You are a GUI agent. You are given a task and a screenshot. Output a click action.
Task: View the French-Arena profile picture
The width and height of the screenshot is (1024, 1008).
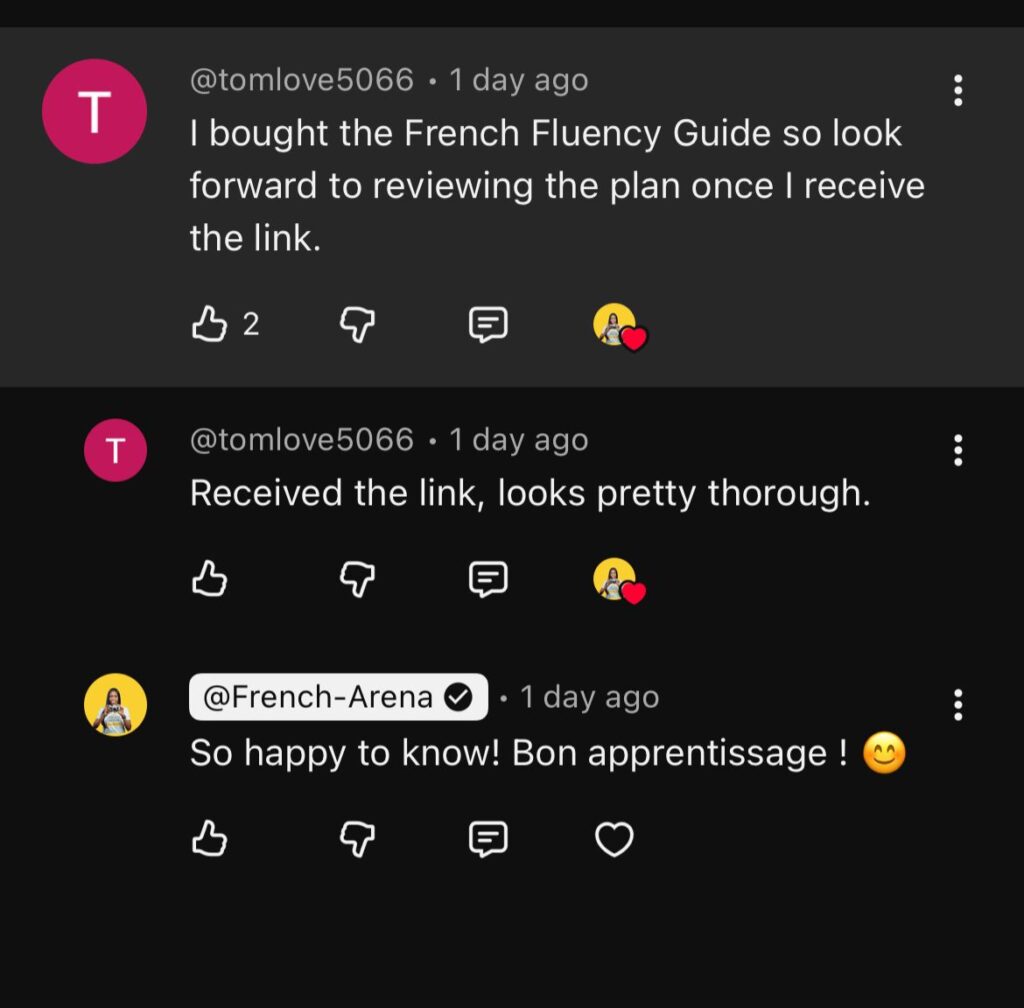(115, 705)
